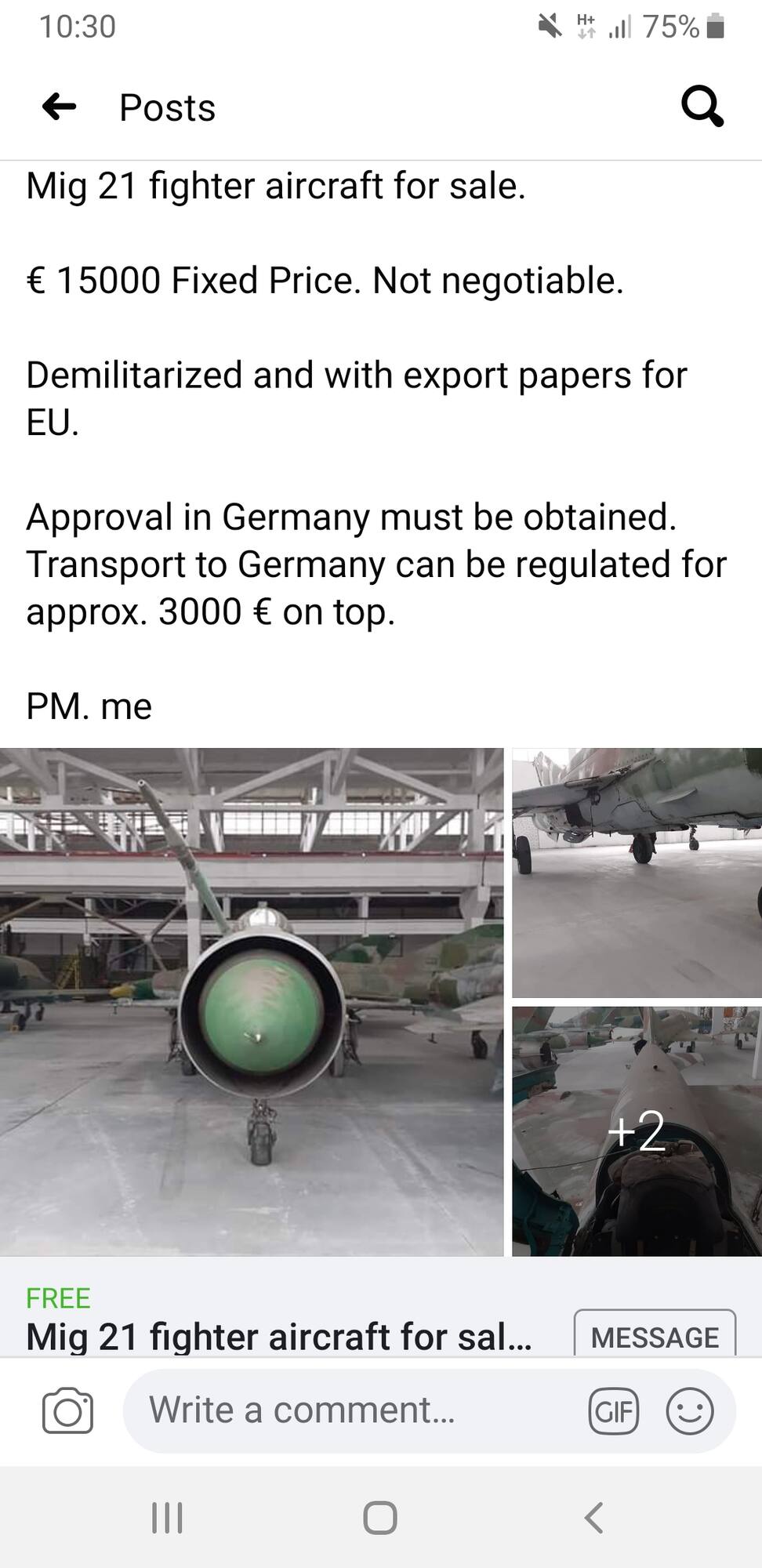Open recent apps from navigation bar
This screenshot has width=762, height=1568.
167,1517
